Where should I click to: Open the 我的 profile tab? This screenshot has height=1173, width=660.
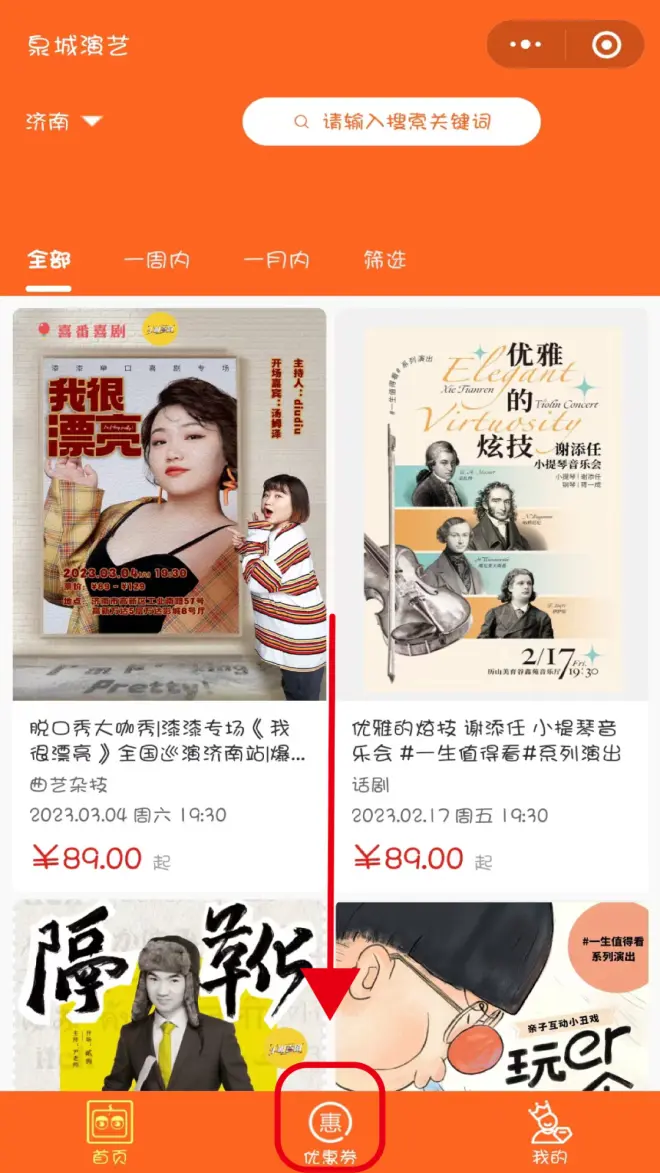point(549,1133)
